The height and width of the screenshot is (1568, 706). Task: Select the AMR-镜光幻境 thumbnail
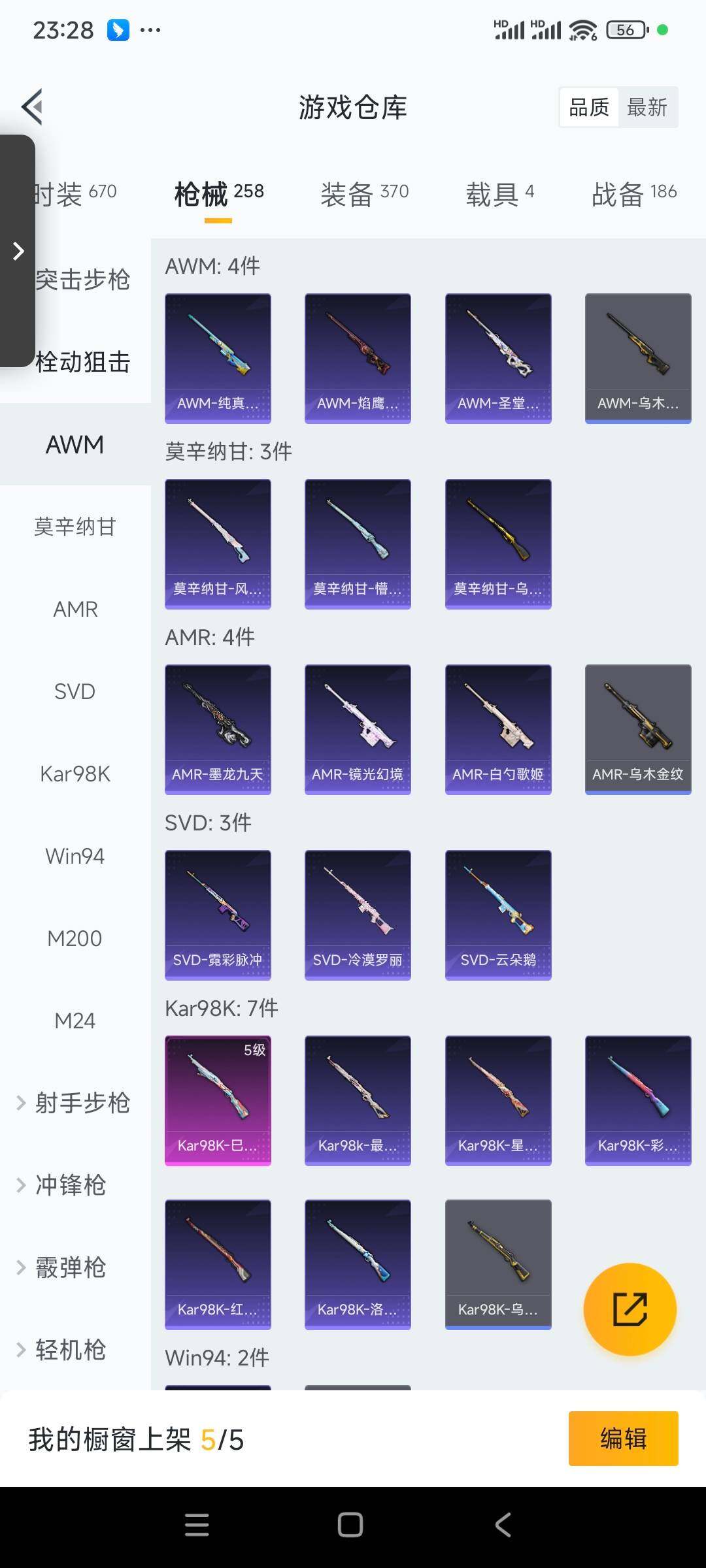[x=358, y=728]
